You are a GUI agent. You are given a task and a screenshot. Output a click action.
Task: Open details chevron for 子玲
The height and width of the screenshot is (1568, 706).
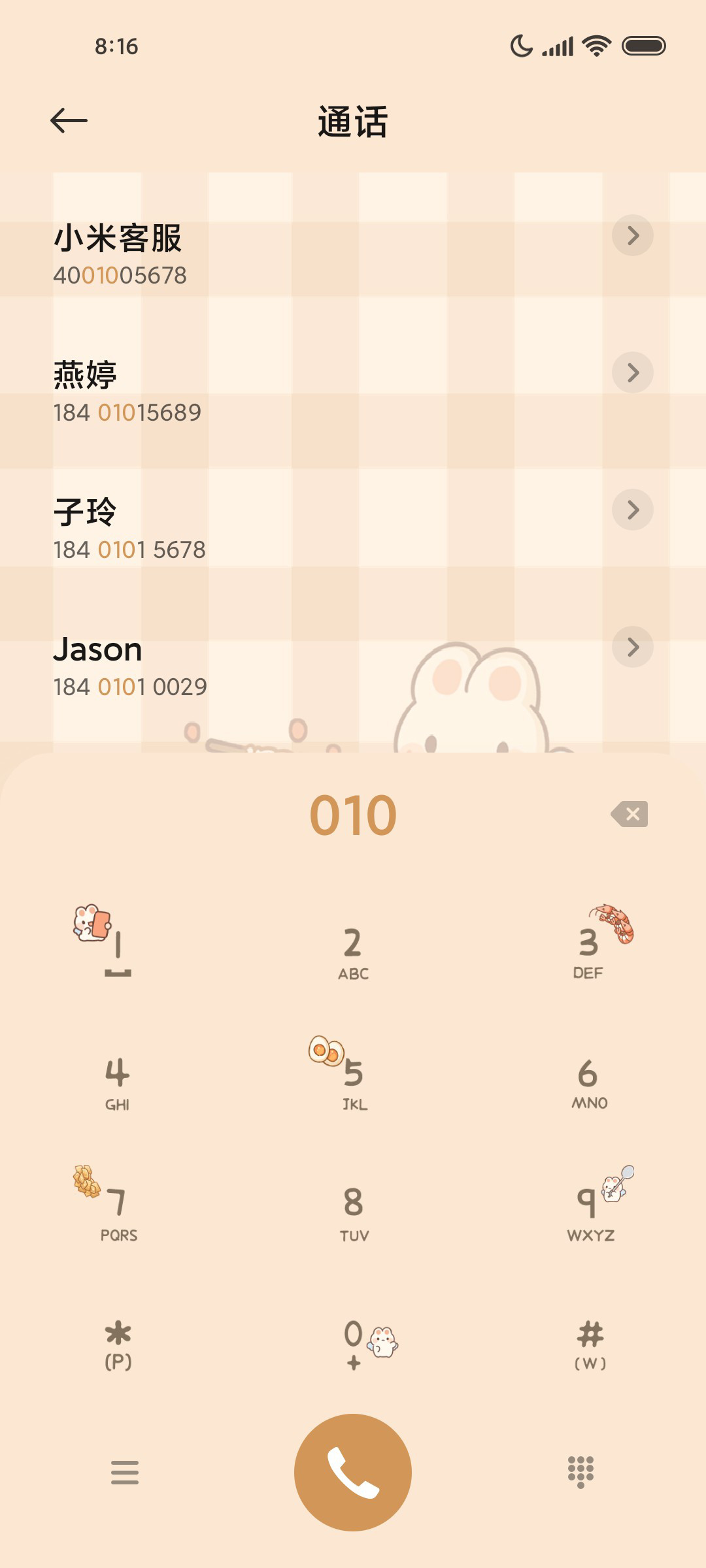point(632,510)
